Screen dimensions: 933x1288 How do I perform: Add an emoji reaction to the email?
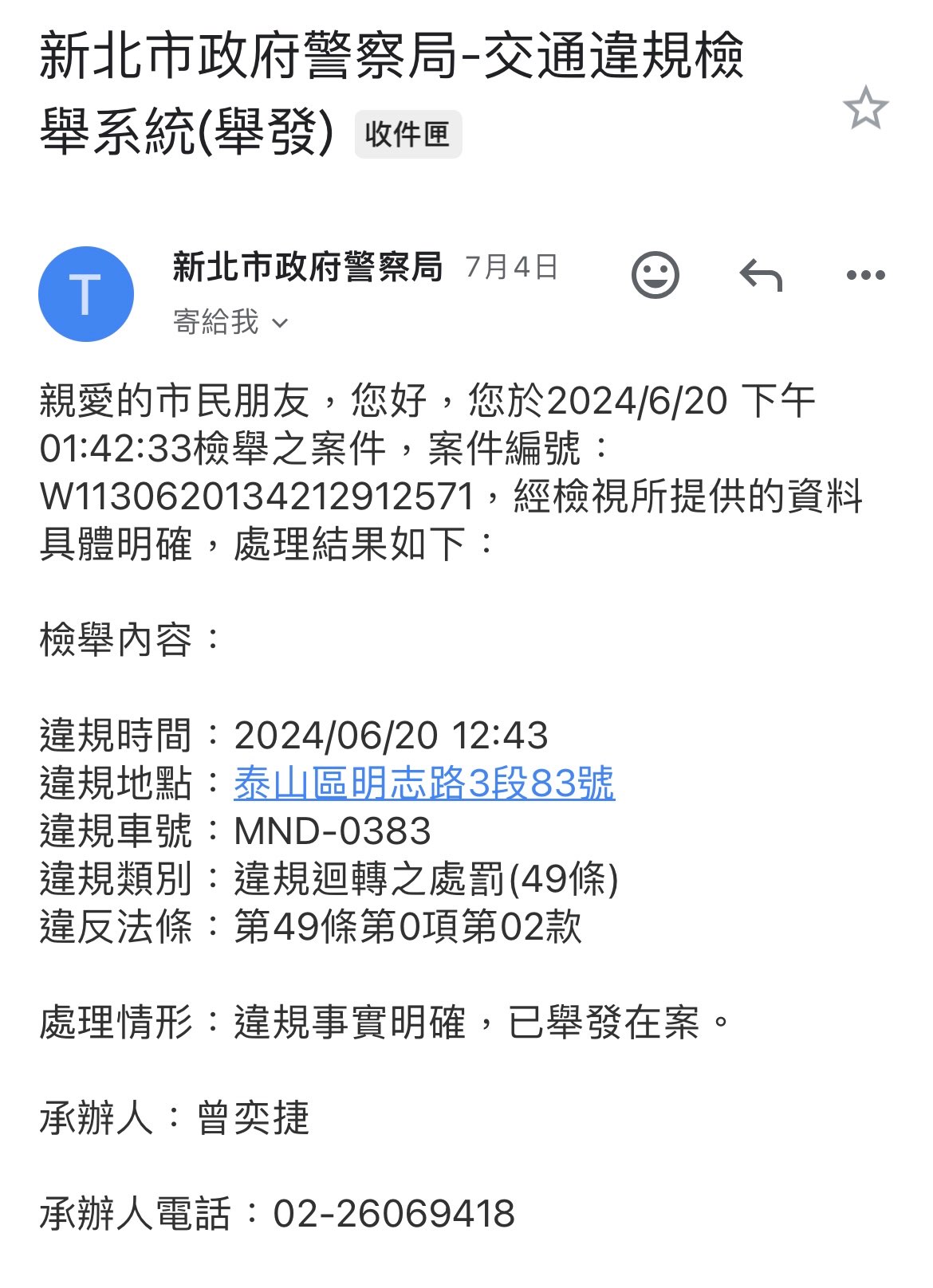(x=655, y=276)
